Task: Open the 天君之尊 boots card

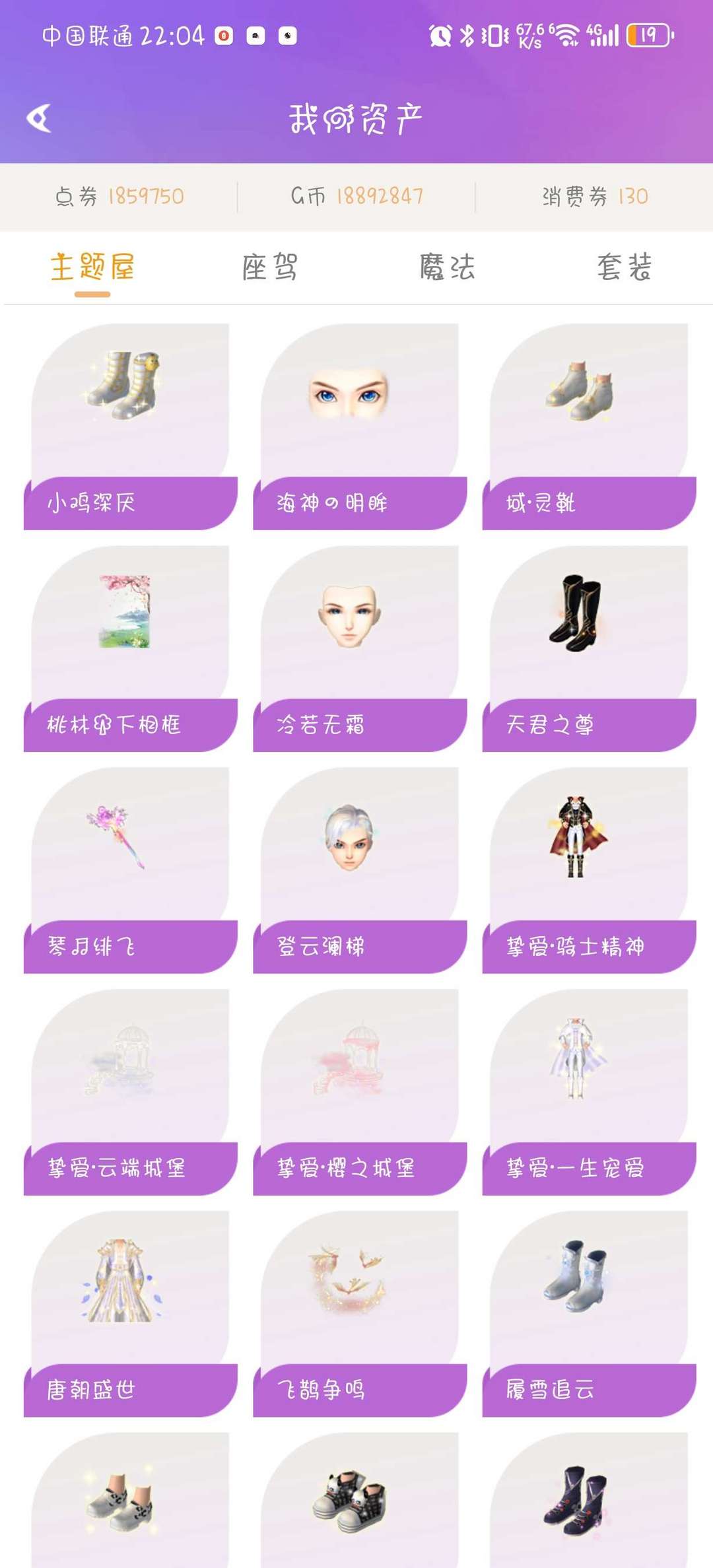Action: click(588, 648)
